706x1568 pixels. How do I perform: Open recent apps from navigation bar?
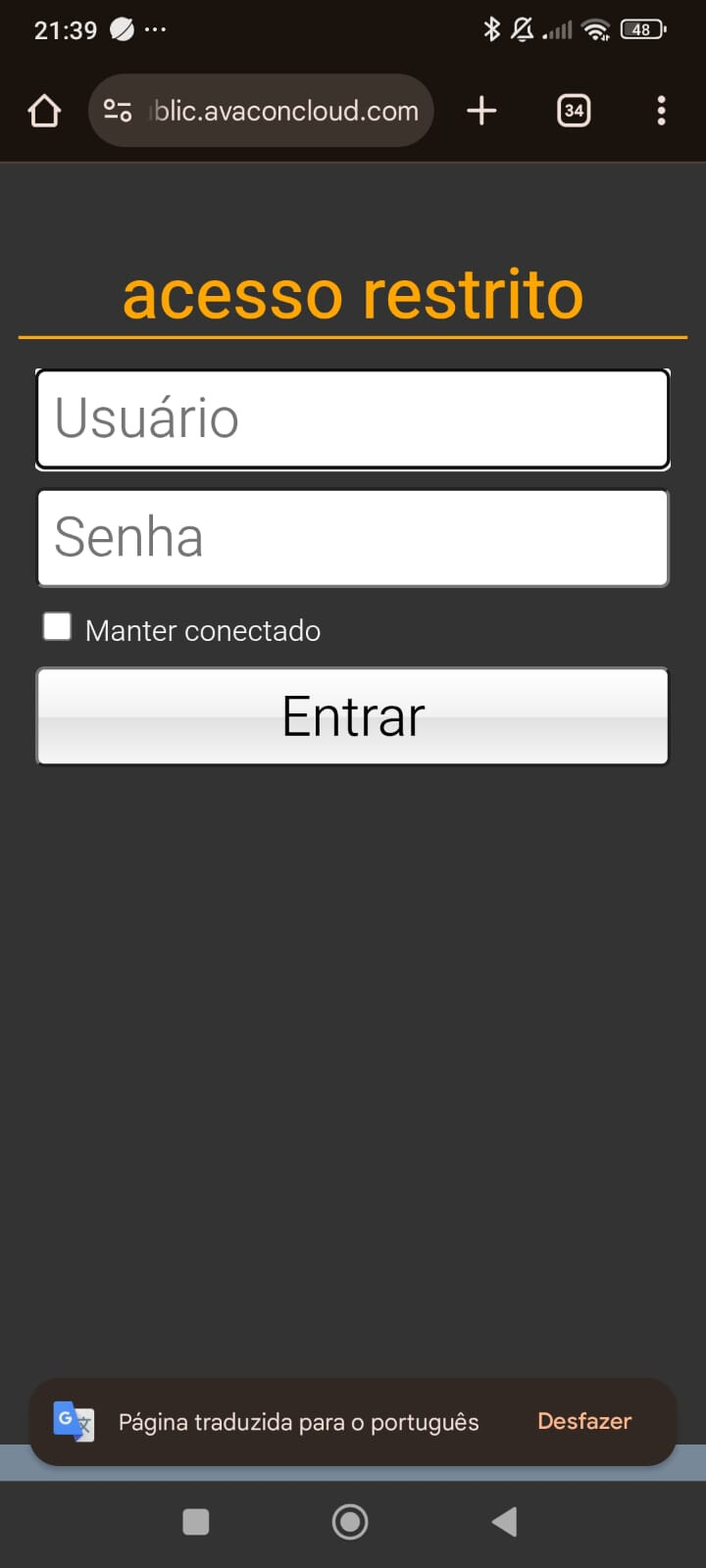[x=196, y=1522]
